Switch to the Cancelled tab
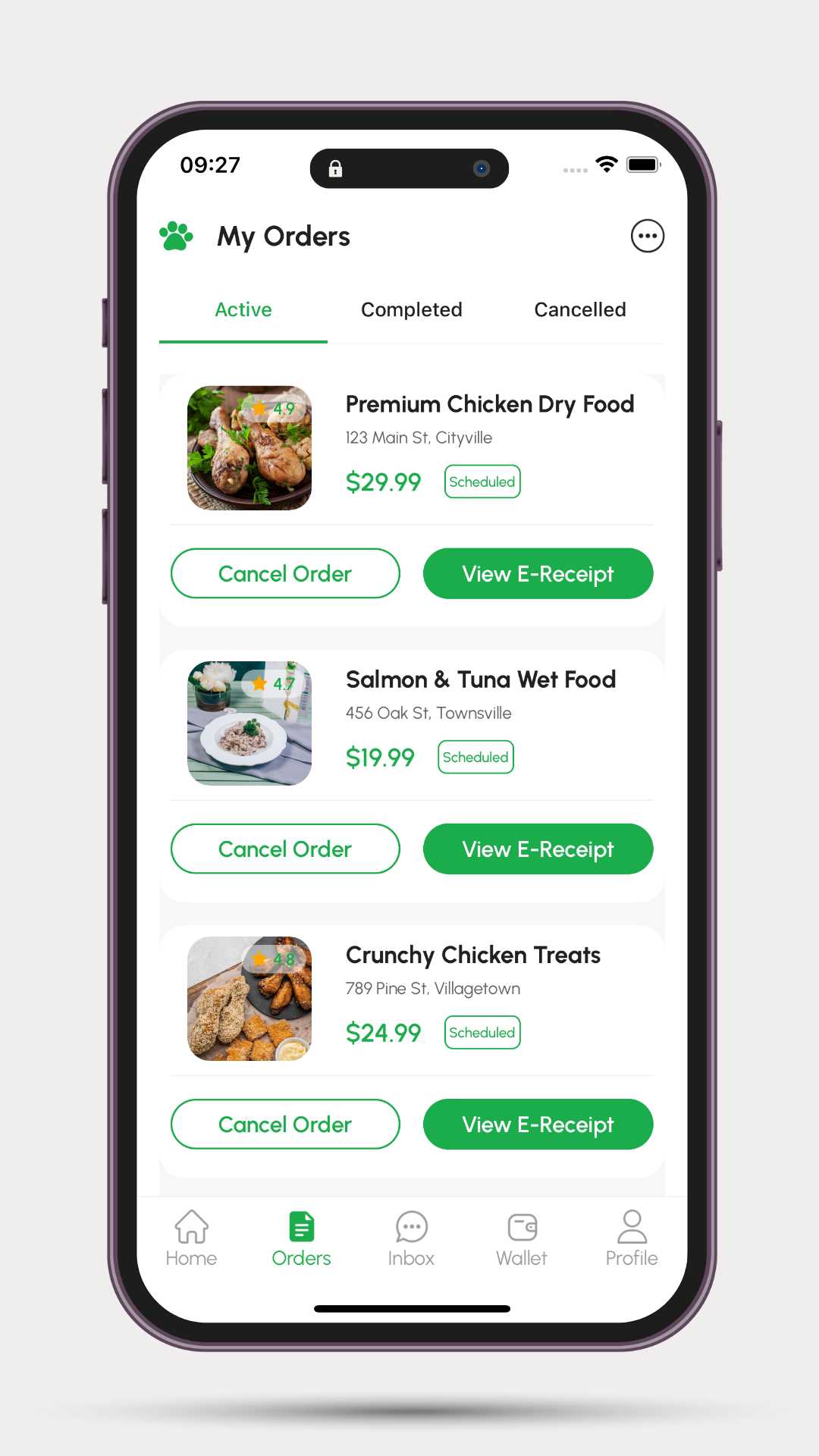Screen dimensions: 819x1456 [x=579, y=310]
